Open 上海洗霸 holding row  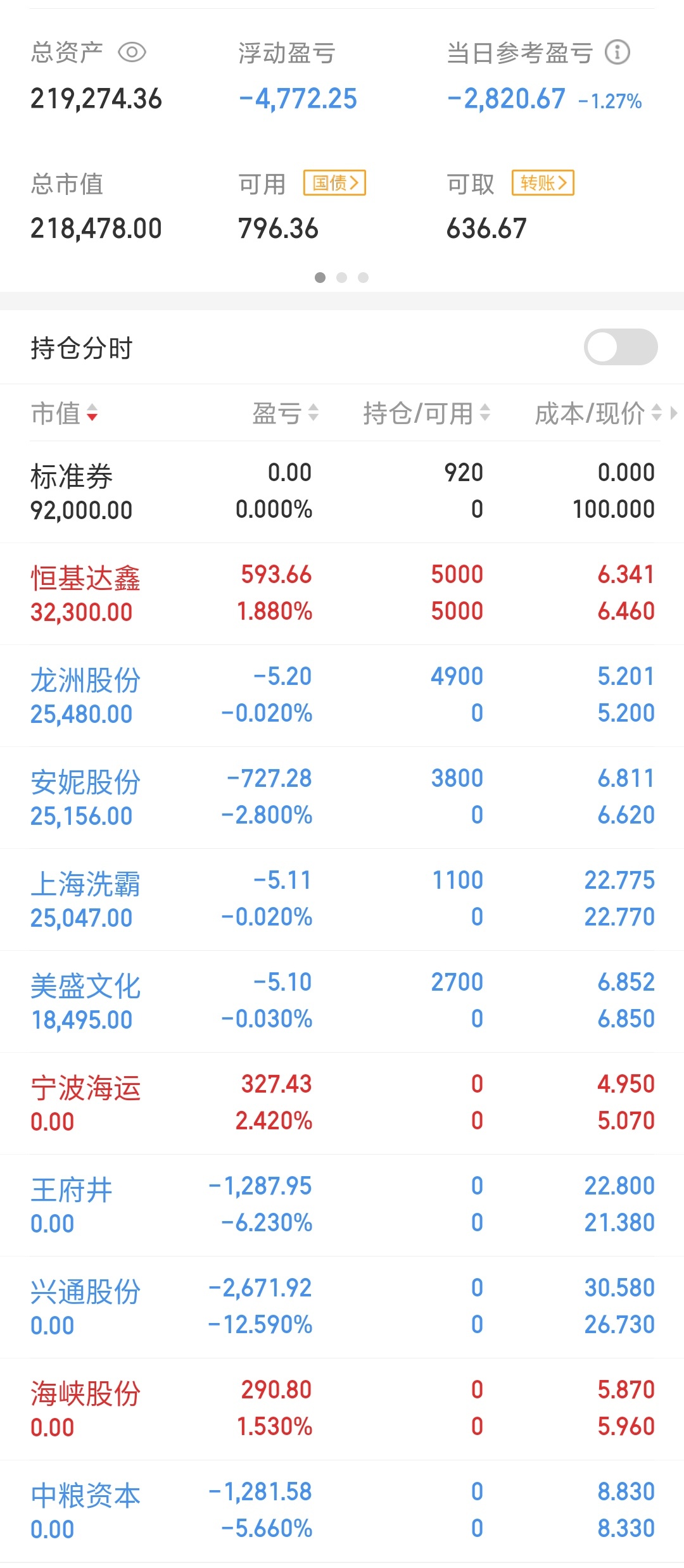point(342,900)
